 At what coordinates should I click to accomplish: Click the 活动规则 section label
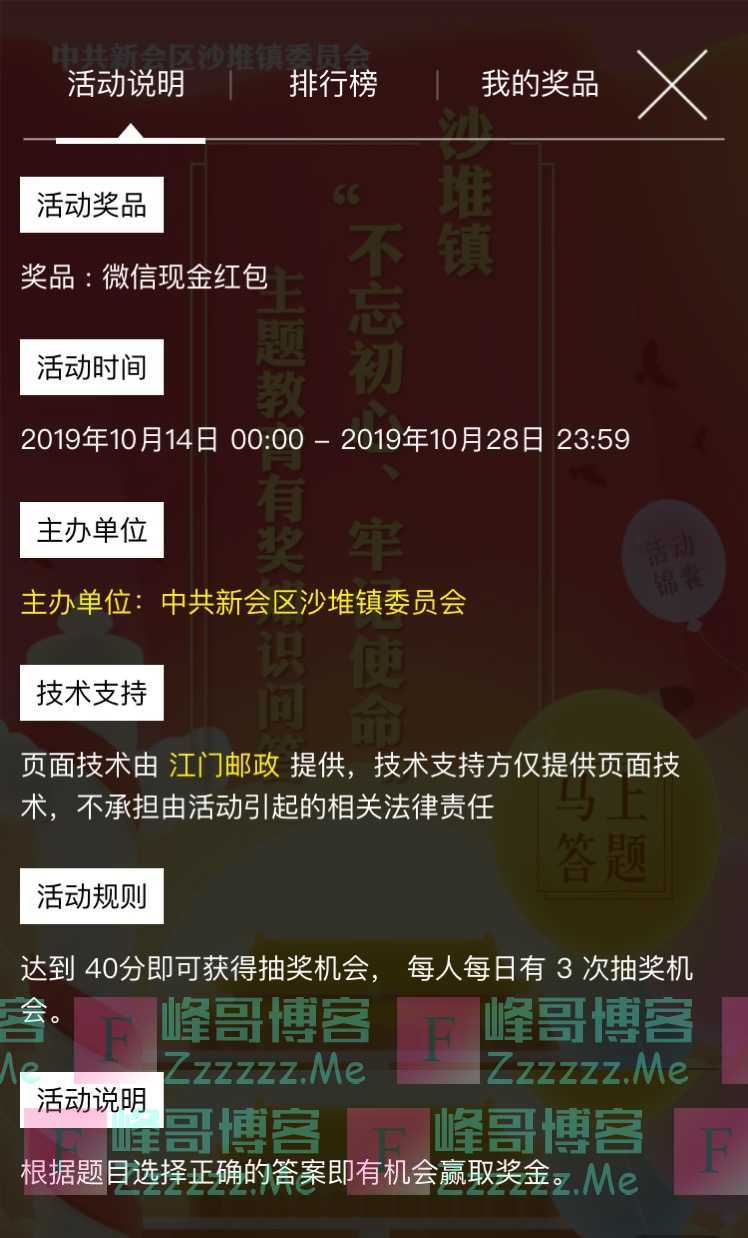(x=91, y=897)
